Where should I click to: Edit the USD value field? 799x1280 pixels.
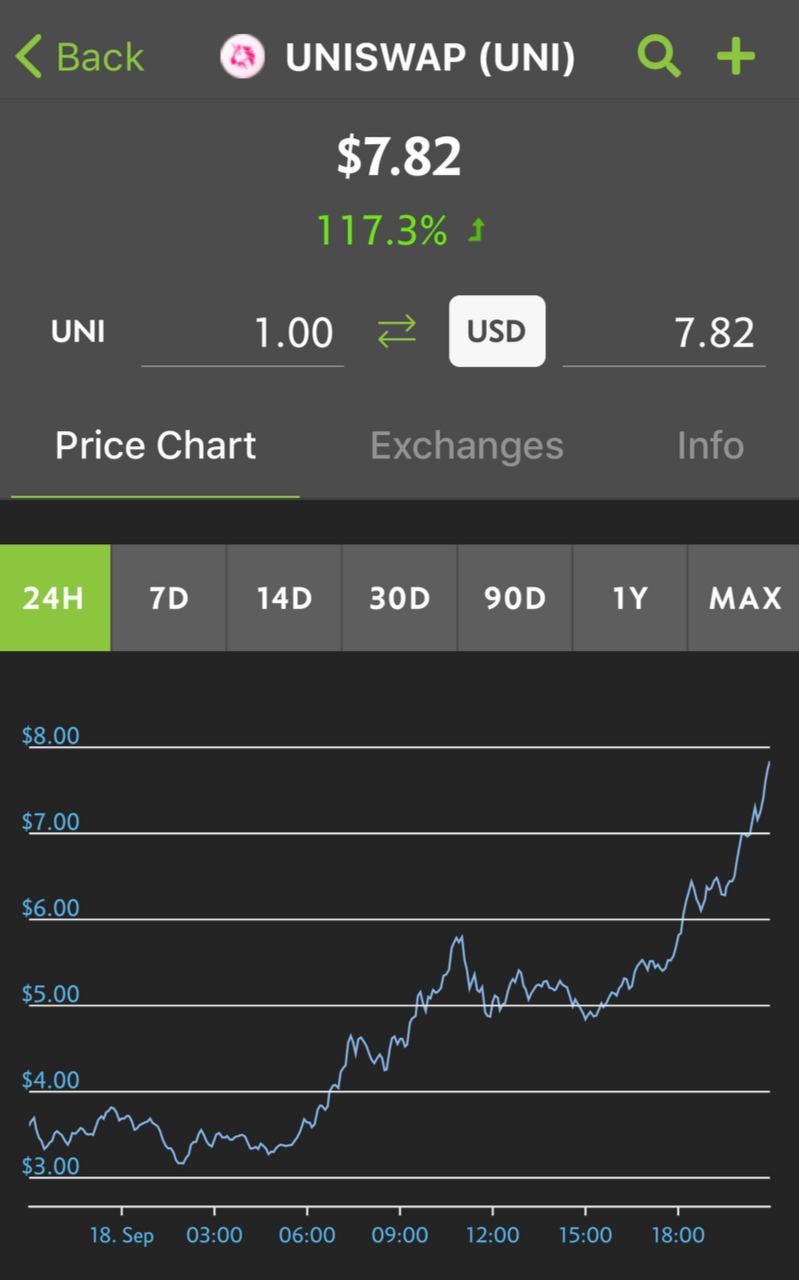tap(664, 333)
